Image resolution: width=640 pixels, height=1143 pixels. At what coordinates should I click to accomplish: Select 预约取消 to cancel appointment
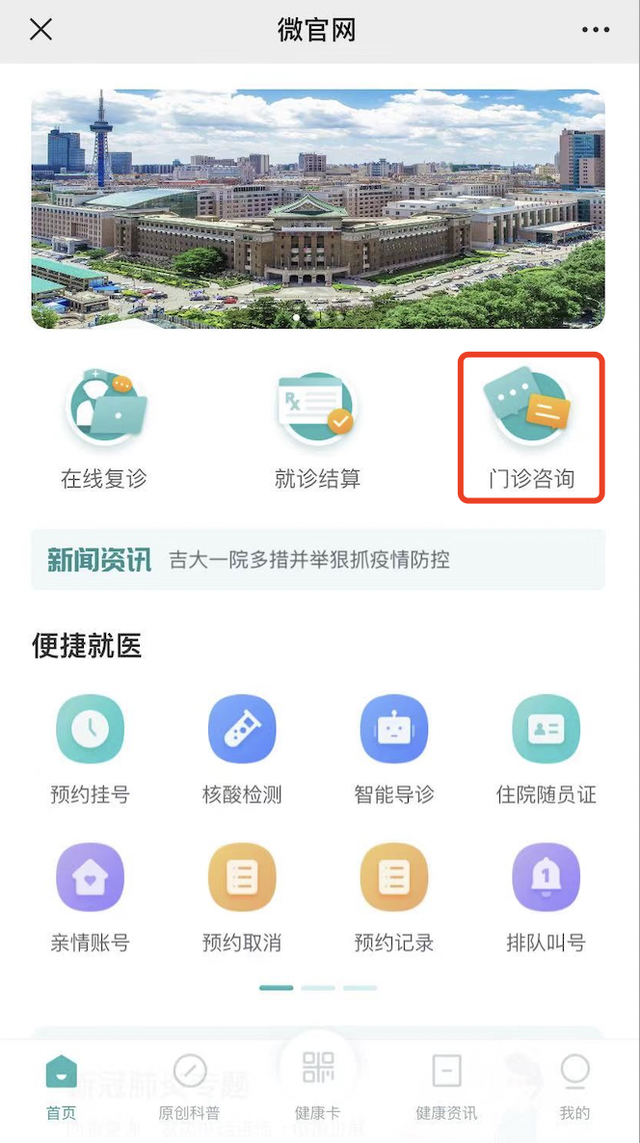tap(242, 899)
